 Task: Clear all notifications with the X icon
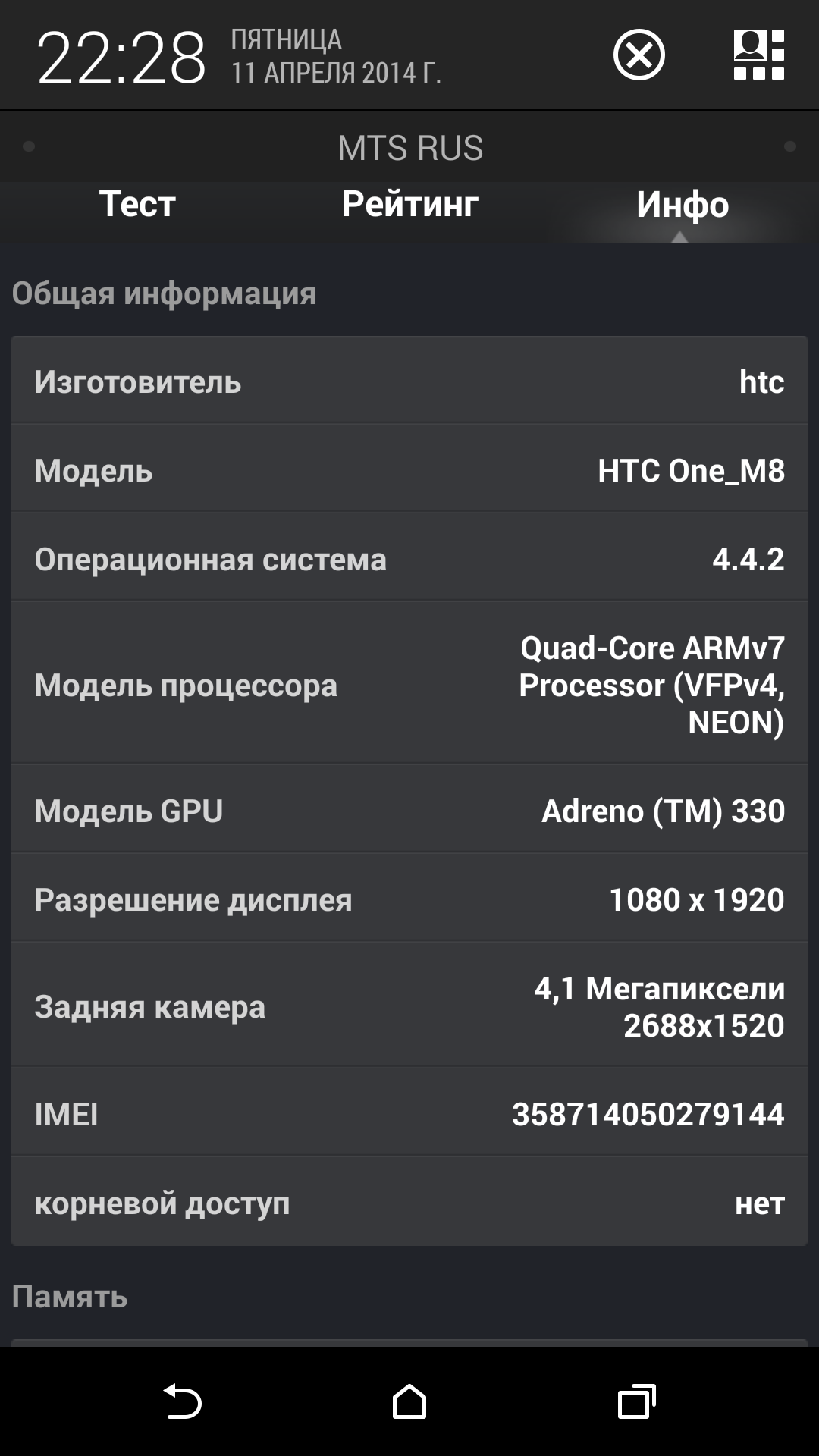[x=639, y=55]
